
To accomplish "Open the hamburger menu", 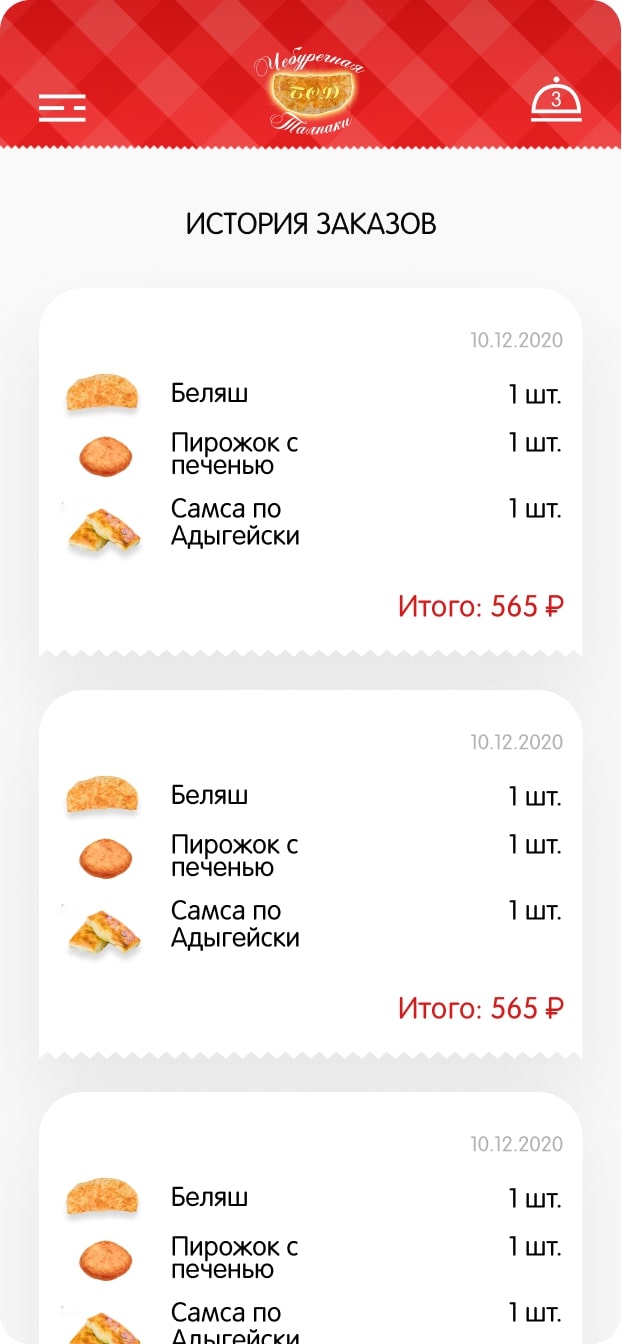I will pyautogui.click(x=62, y=108).
